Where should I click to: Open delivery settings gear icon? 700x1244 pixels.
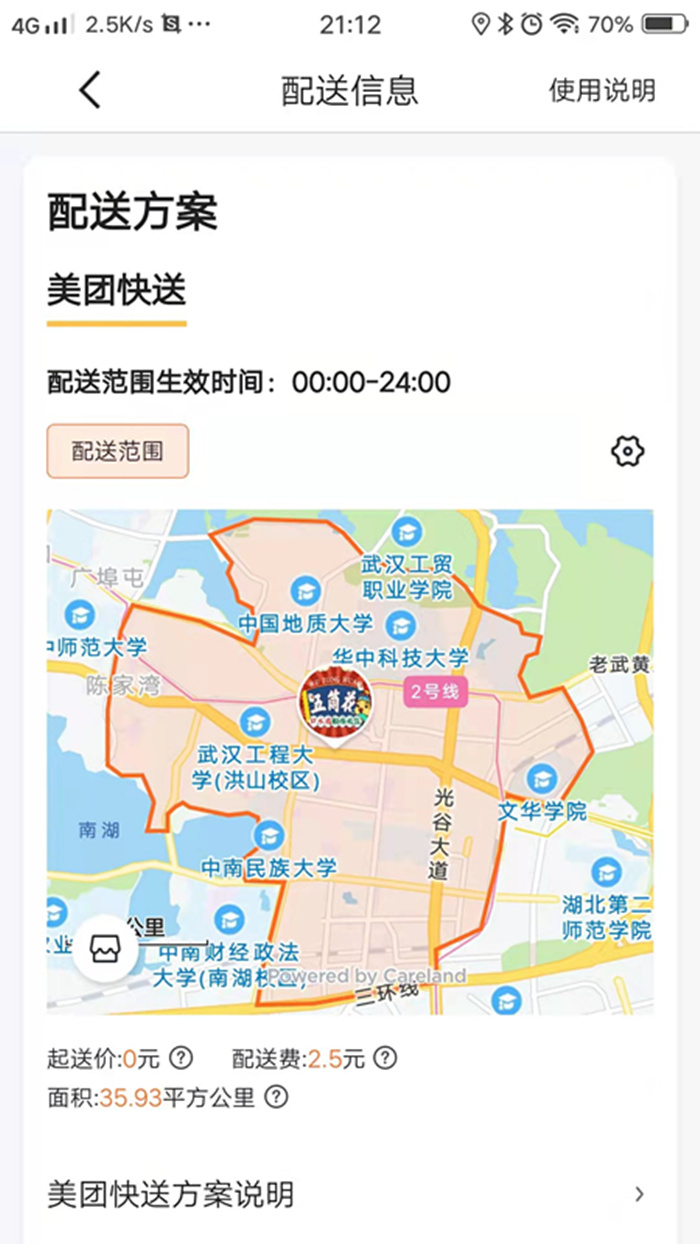pos(627,451)
